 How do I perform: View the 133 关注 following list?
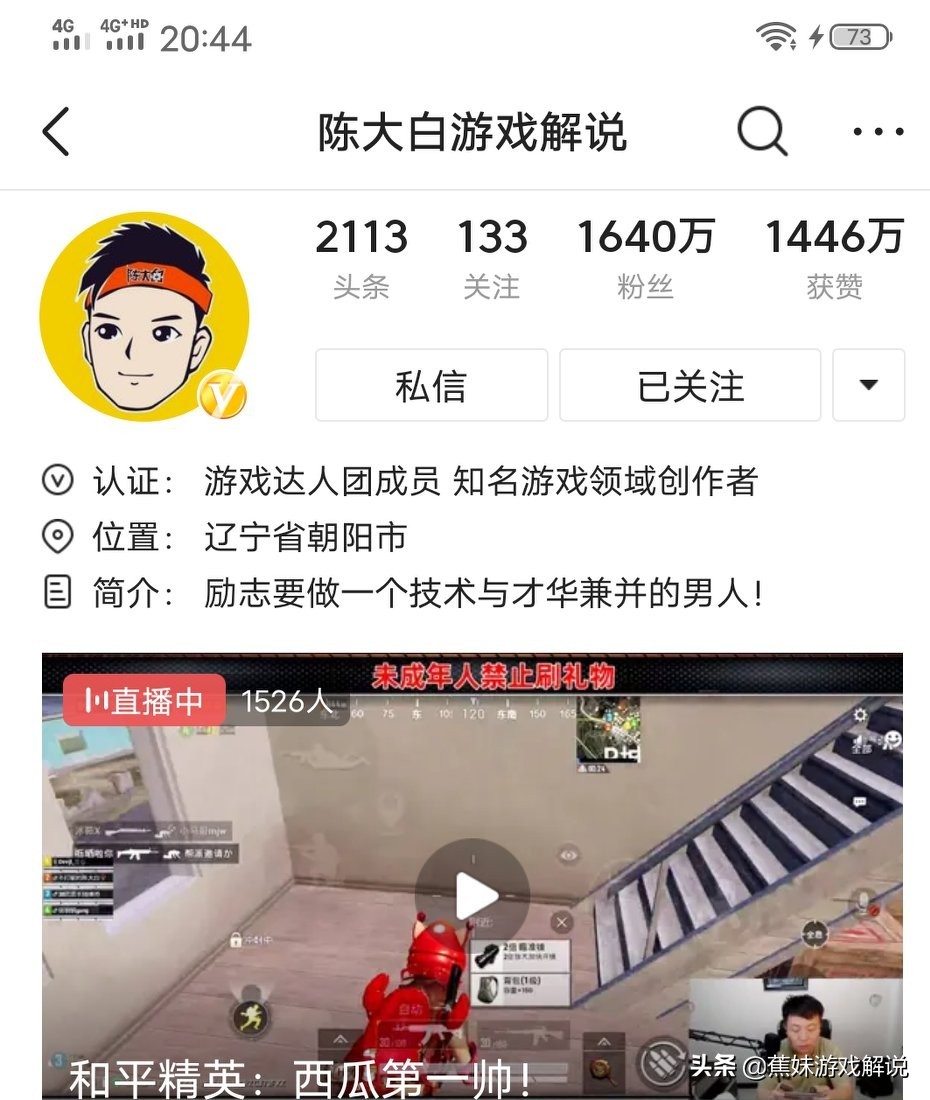pyautogui.click(x=492, y=258)
